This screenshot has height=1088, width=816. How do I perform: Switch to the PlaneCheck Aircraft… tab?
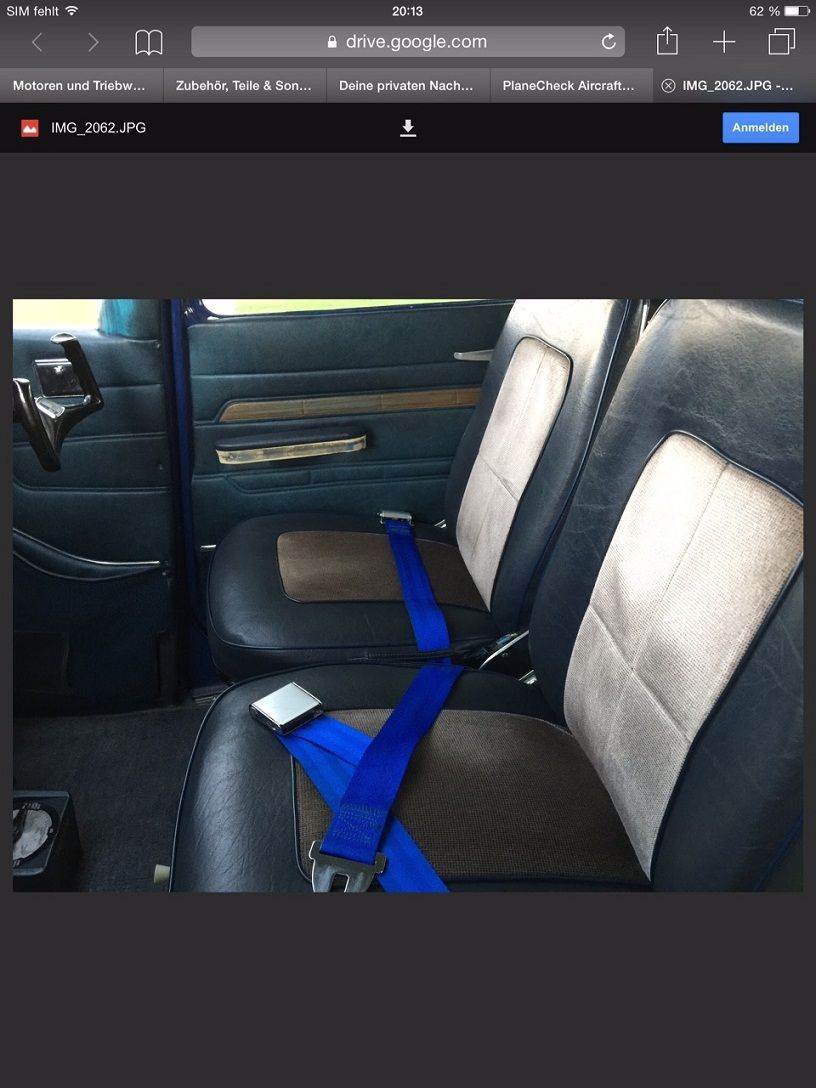click(x=571, y=85)
